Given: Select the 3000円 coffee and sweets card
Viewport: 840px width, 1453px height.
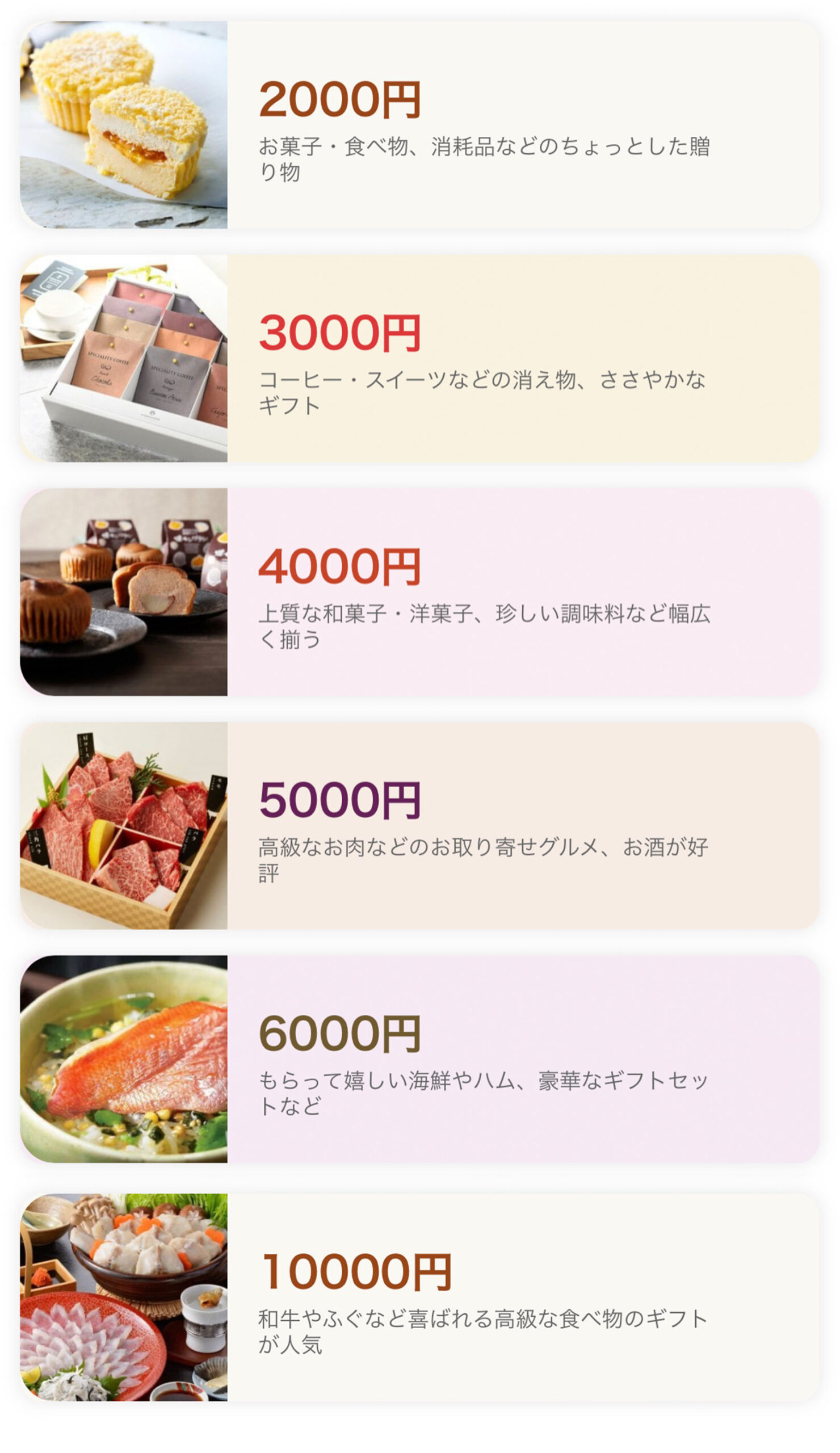Looking at the screenshot, I should point(419,358).
